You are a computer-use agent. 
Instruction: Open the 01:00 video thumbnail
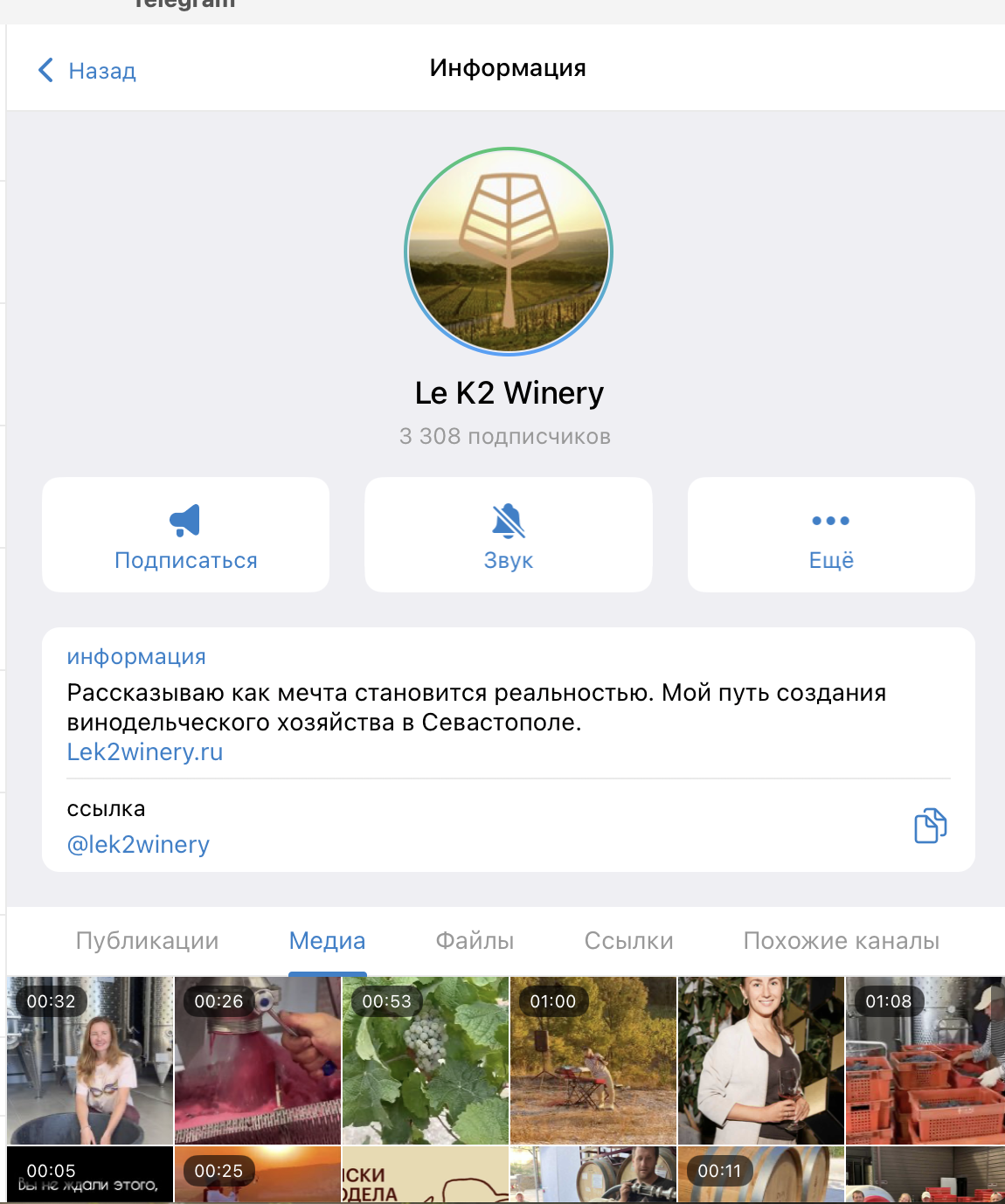[x=593, y=1062]
